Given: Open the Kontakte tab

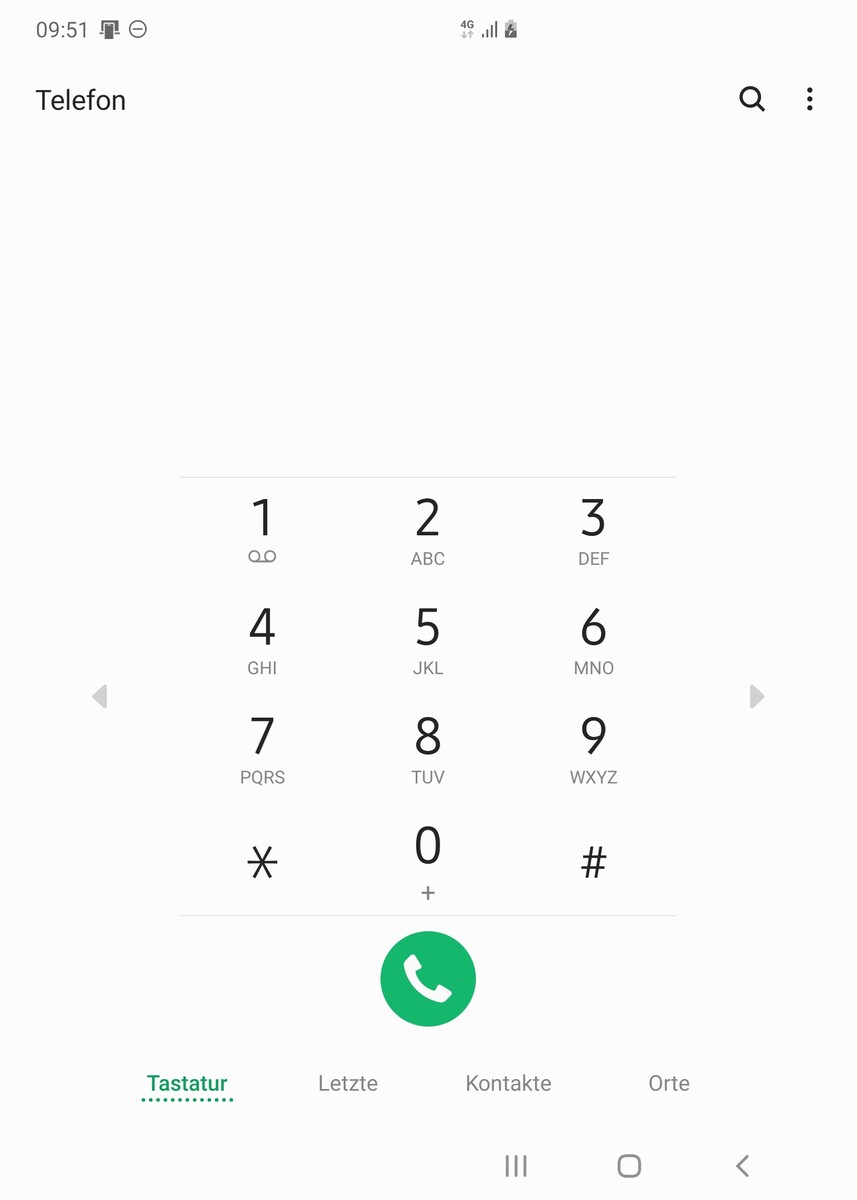Looking at the screenshot, I should [508, 1083].
